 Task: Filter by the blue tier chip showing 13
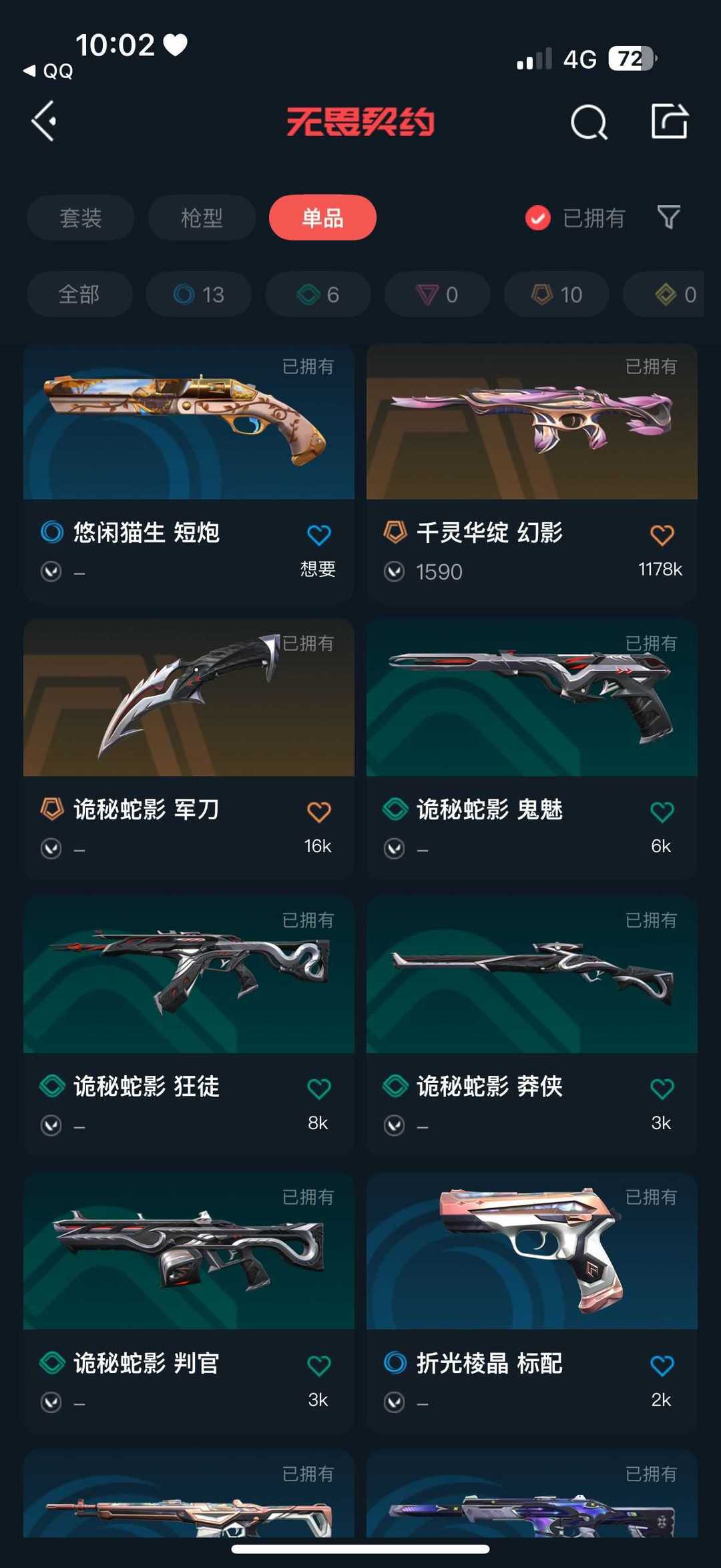[x=199, y=294]
